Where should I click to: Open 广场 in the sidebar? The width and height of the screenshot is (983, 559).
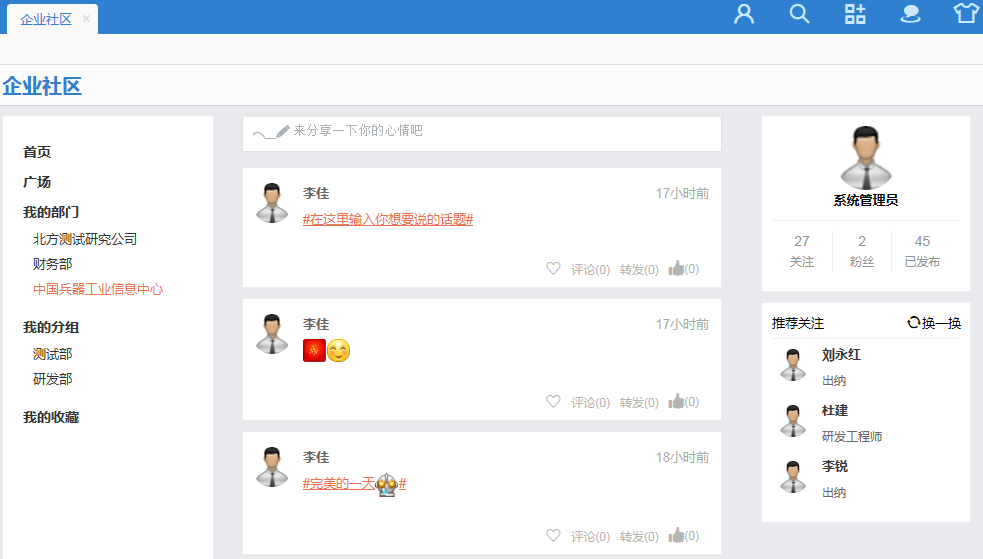[37, 182]
